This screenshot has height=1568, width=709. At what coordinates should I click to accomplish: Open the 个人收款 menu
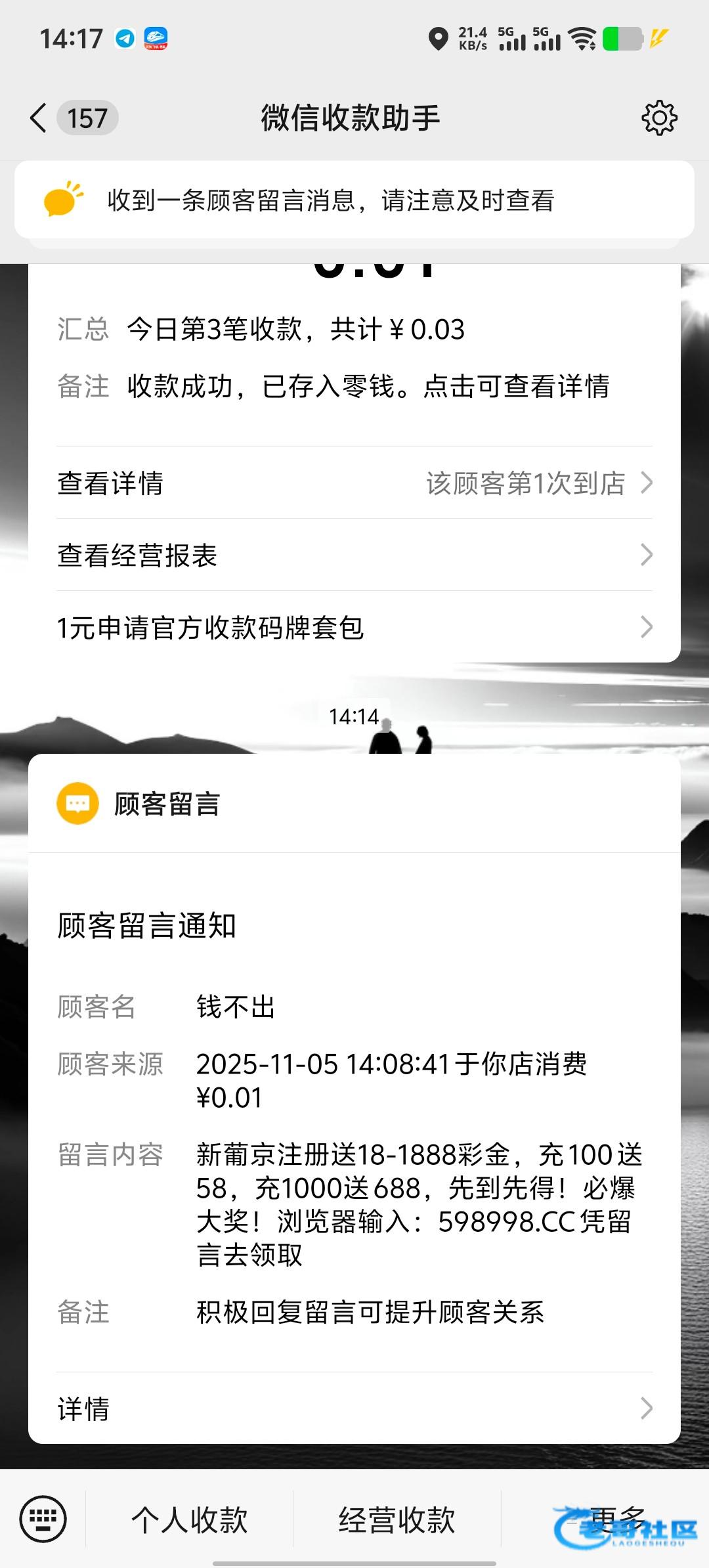tap(190, 1520)
